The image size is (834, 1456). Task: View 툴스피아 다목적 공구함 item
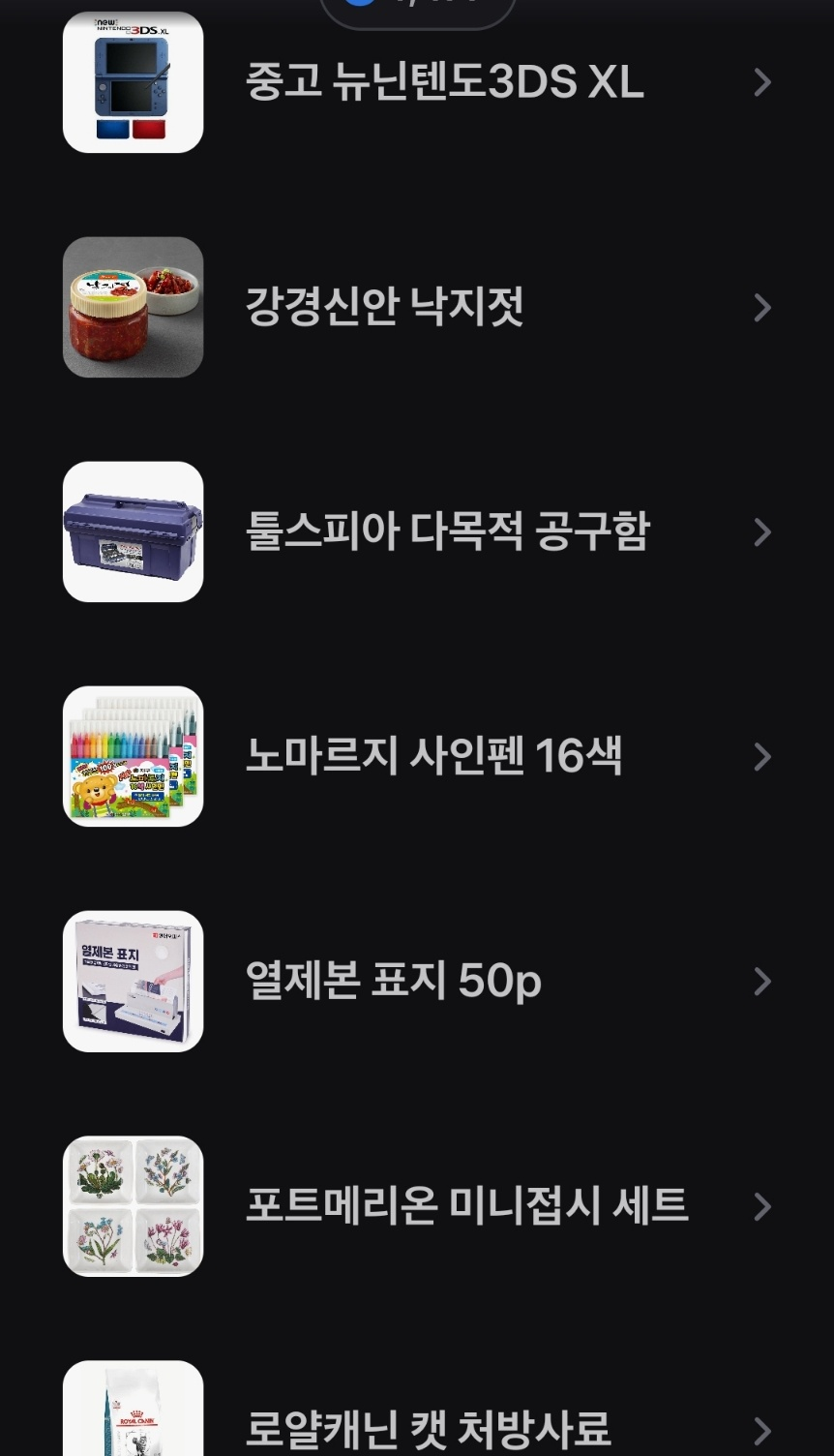click(447, 532)
